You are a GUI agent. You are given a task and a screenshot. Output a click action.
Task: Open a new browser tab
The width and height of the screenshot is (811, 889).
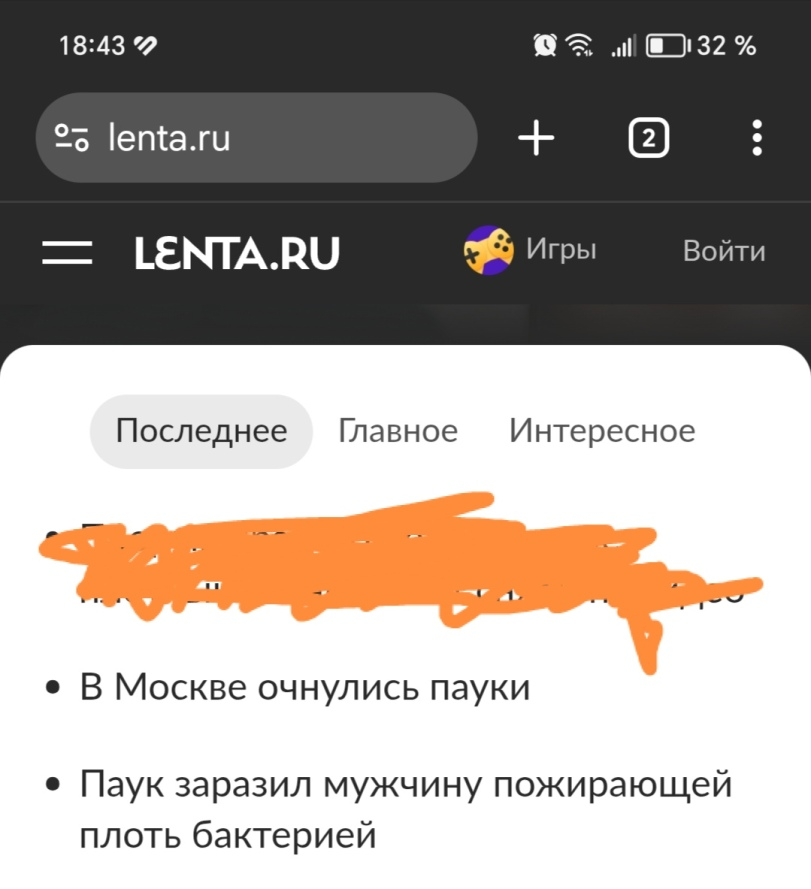point(537,138)
